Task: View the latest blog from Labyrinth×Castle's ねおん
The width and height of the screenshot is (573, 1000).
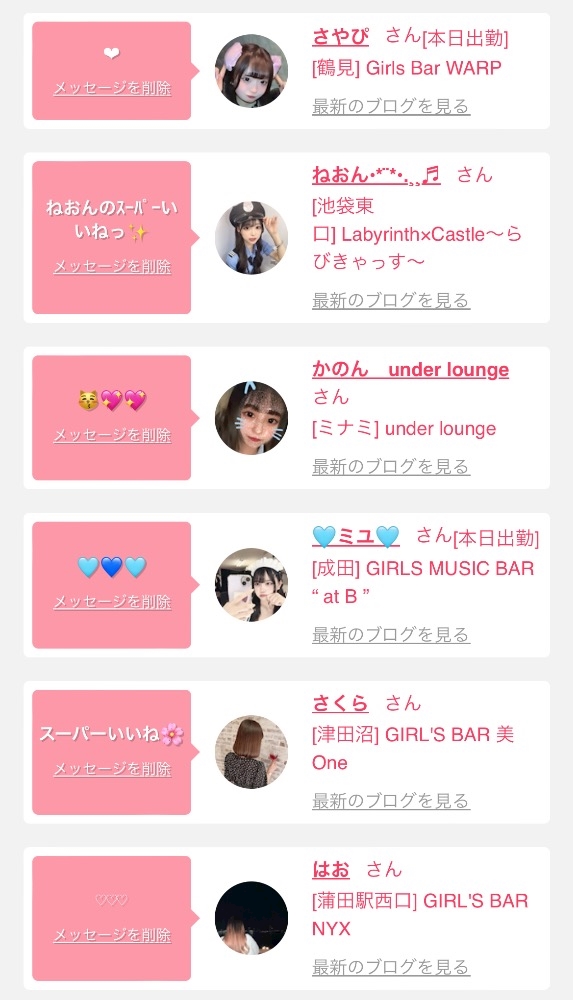Action: click(x=391, y=300)
